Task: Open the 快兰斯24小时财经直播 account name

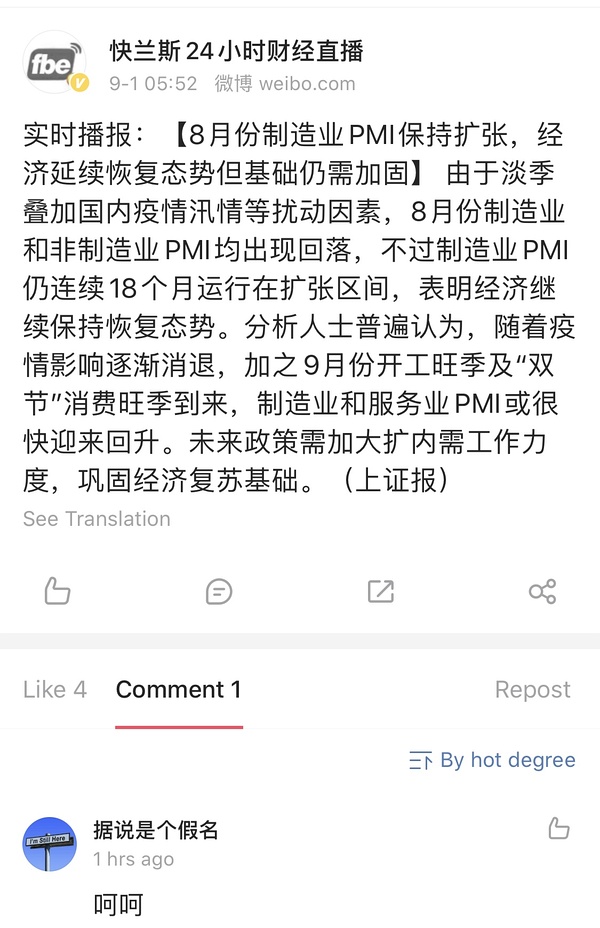Action: [x=237, y=51]
